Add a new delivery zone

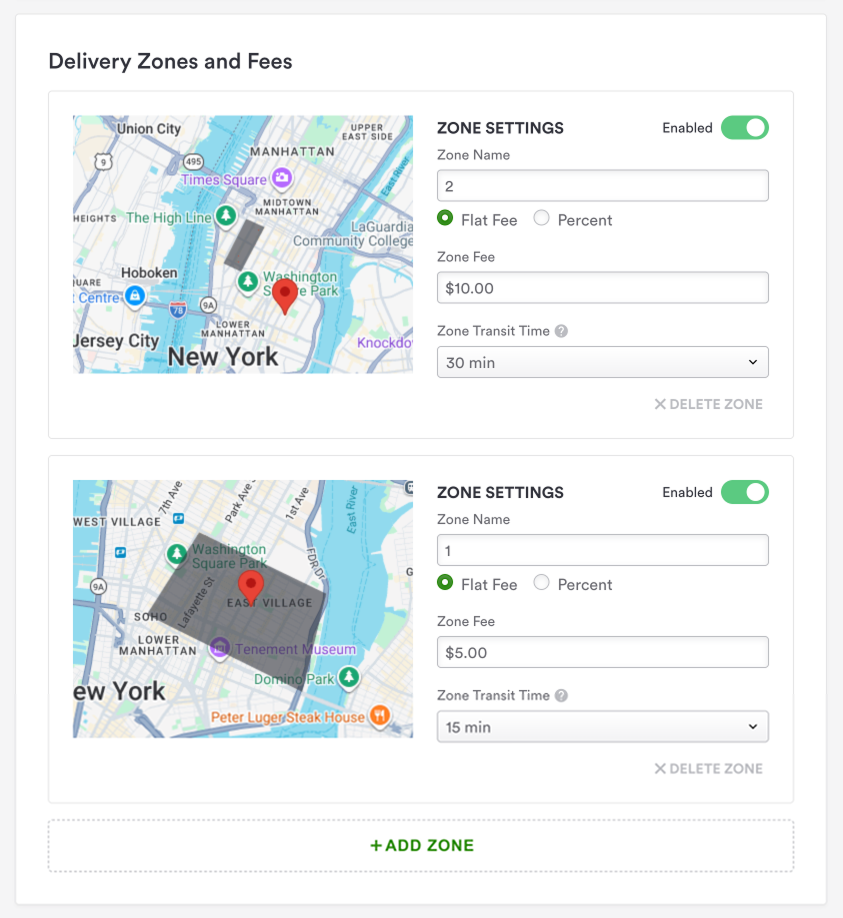(x=421, y=845)
